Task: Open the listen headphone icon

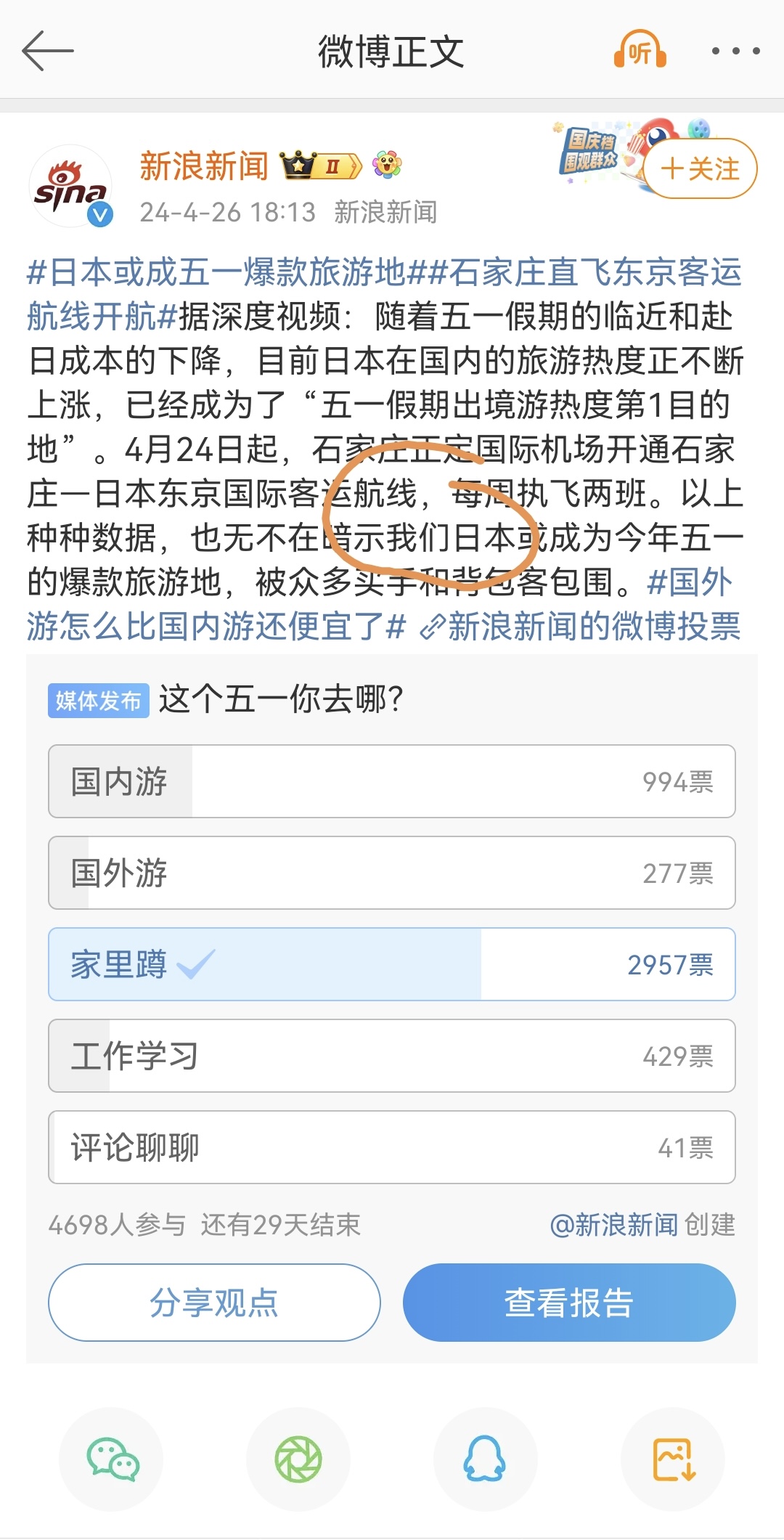Action: coord(640,50)
